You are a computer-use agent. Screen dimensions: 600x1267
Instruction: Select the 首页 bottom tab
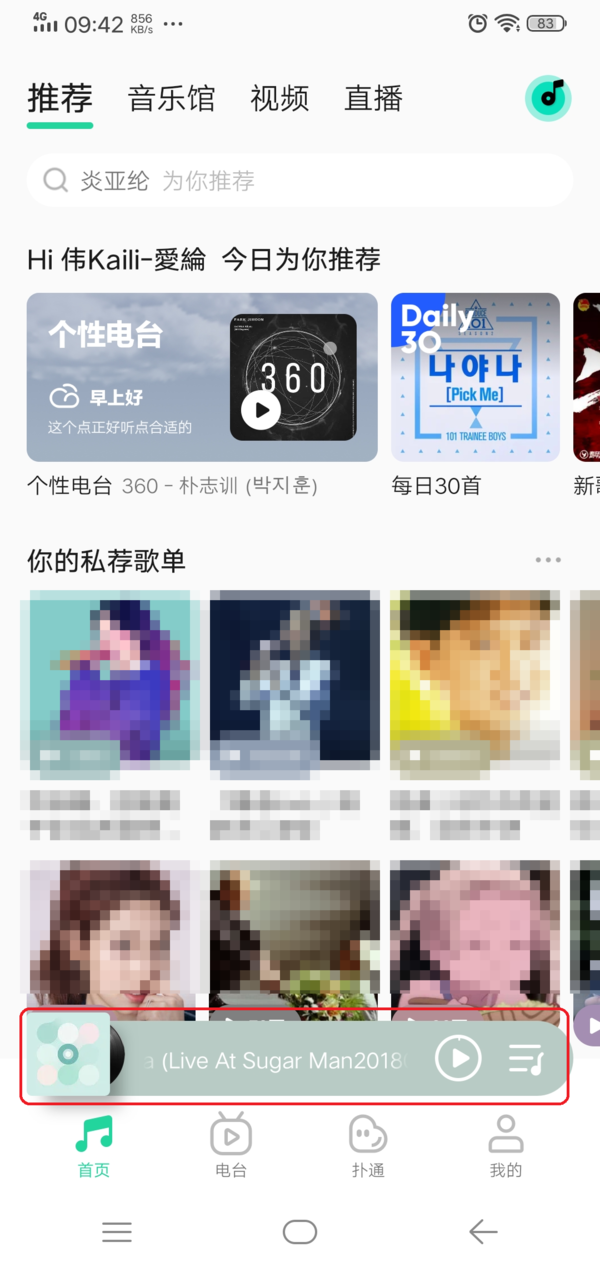click(x=94, y=1145)
